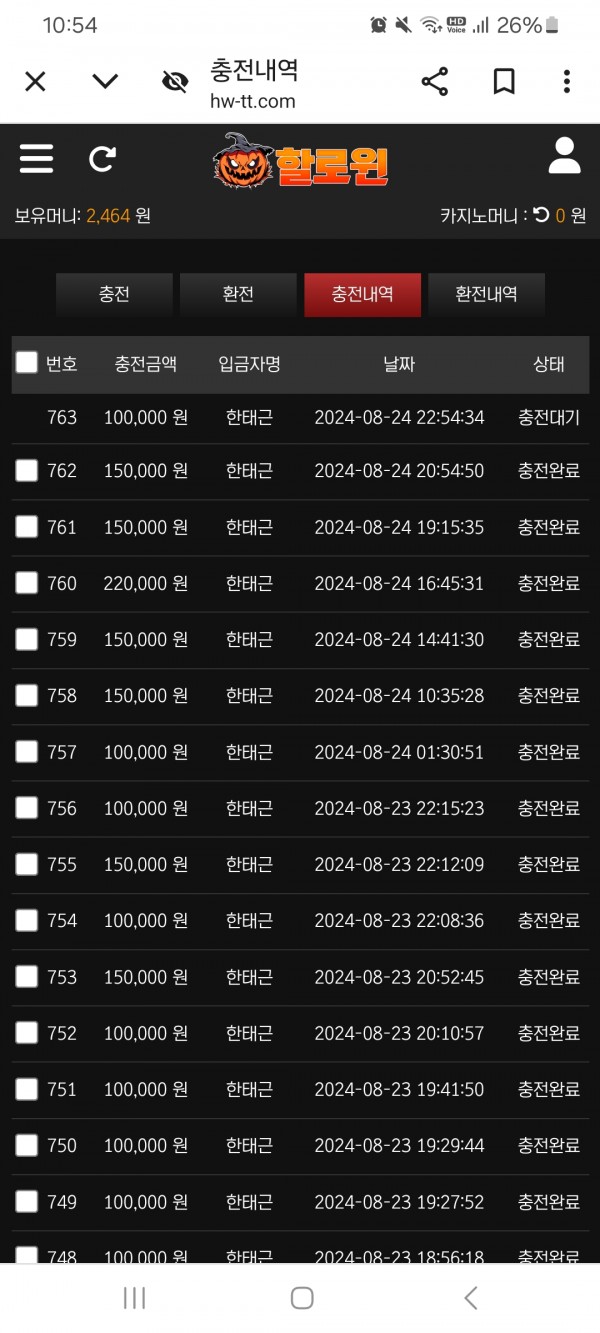
Task: Check the box for row 753
Action: (x=27, y=977)
